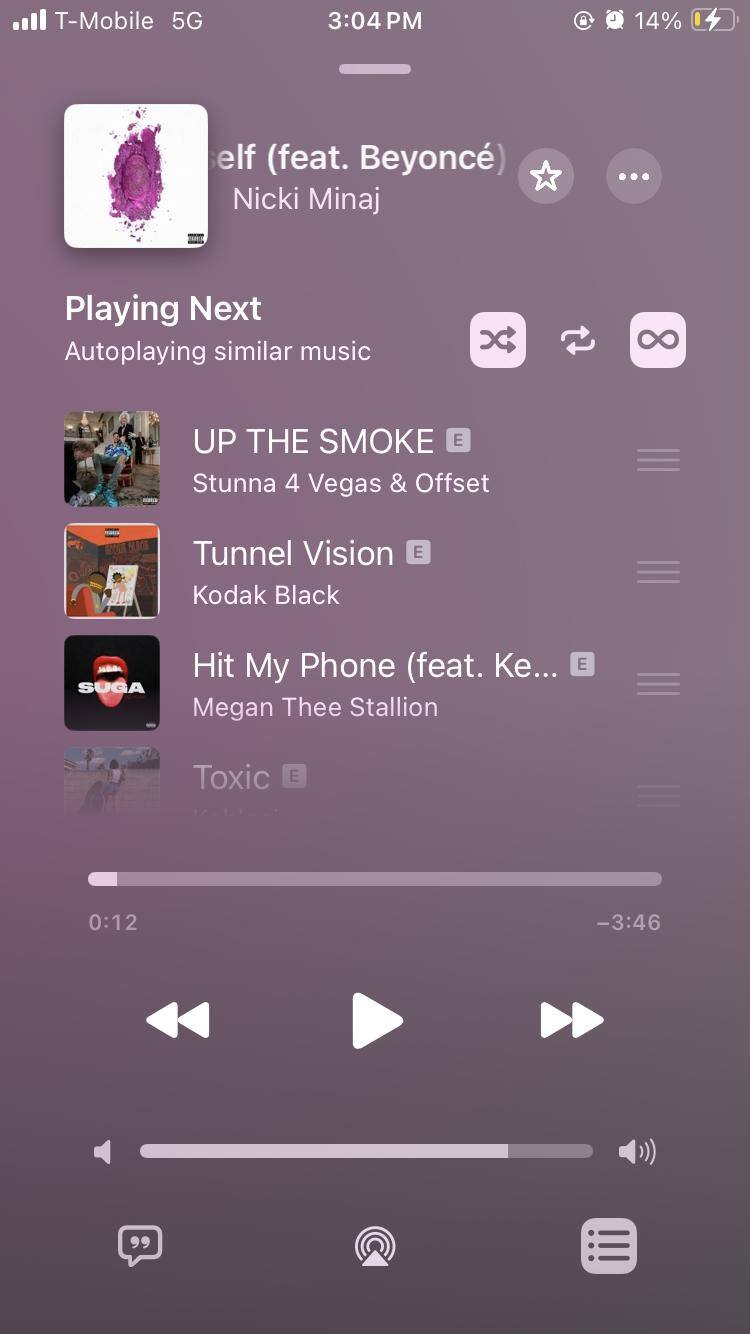Viewport: 750px width, 1334px height.
Task: Skip back to the previous track
Action: pos(178,1021)
